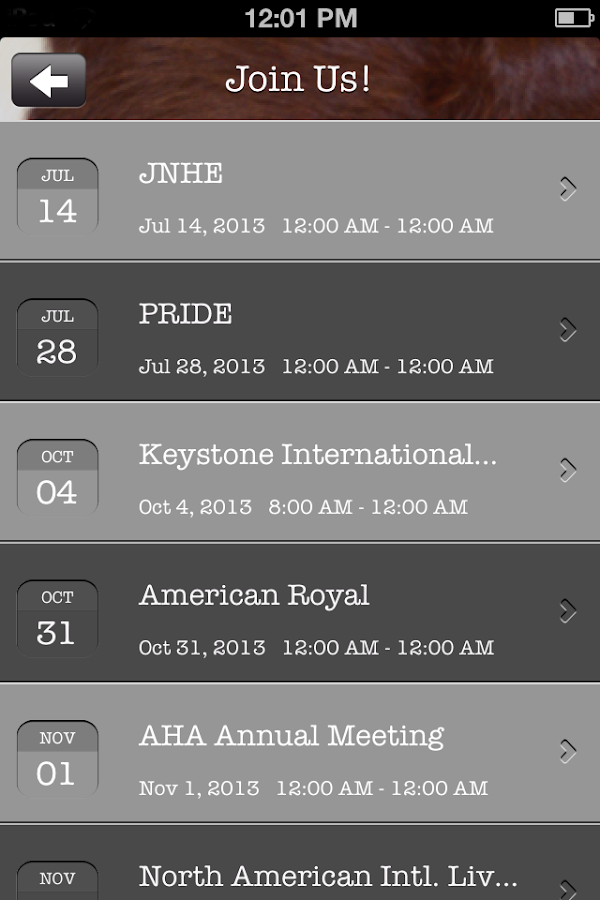Image resolution: width=600 pixels, height=900 pixels.
Task: Open AHA Annual Meeting event
Action: point(300,755)
